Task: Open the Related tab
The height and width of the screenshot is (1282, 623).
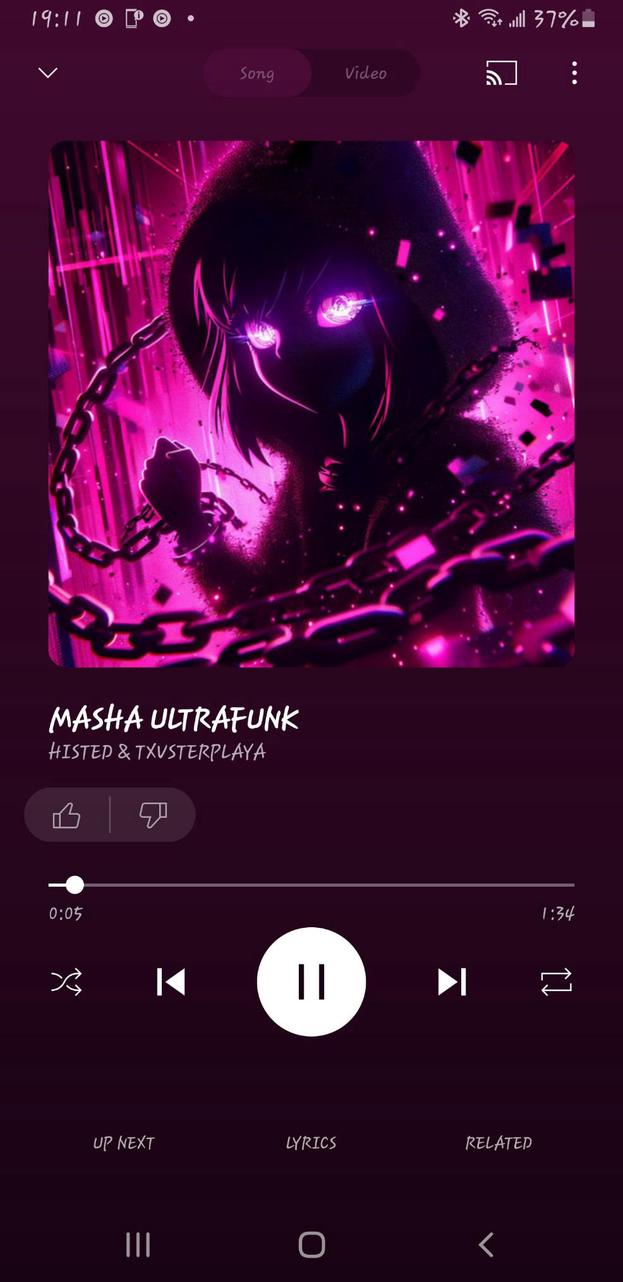Action: pos(498,1143)
